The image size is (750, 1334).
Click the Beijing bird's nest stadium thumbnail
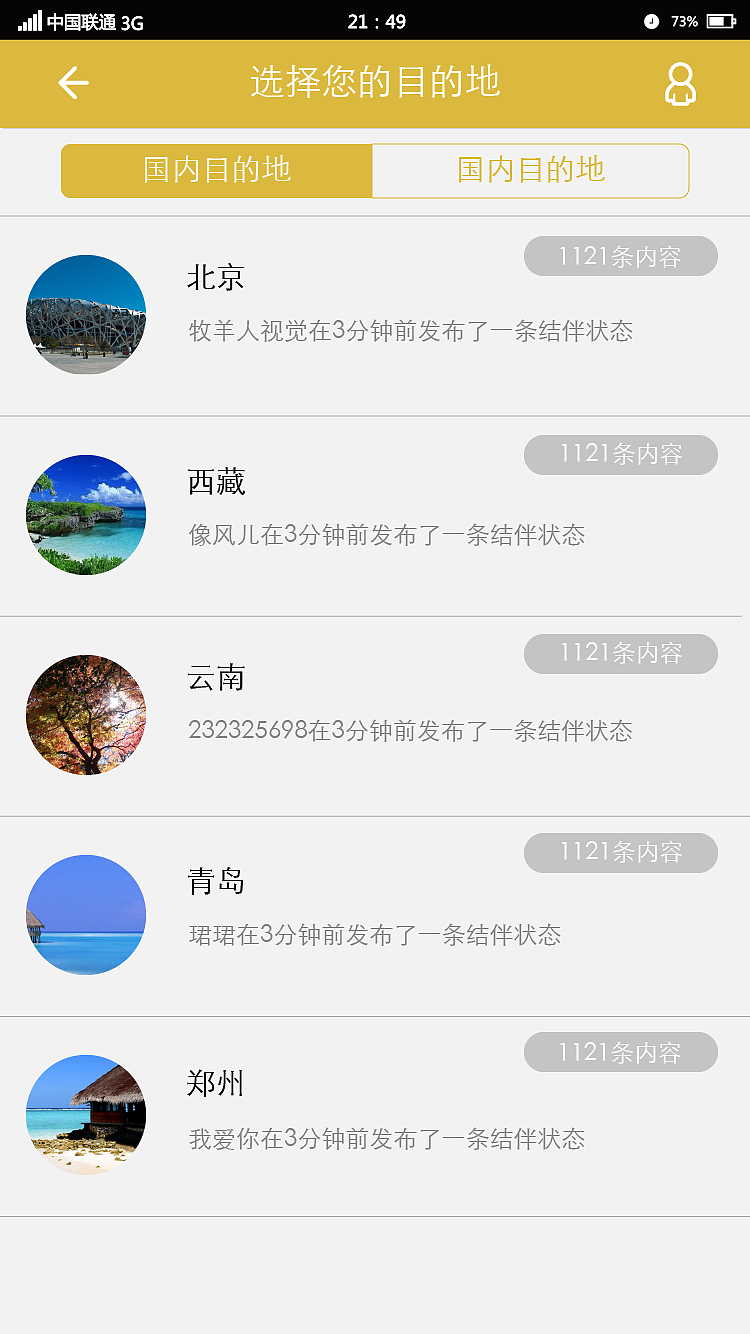click(x=85, y=314)
